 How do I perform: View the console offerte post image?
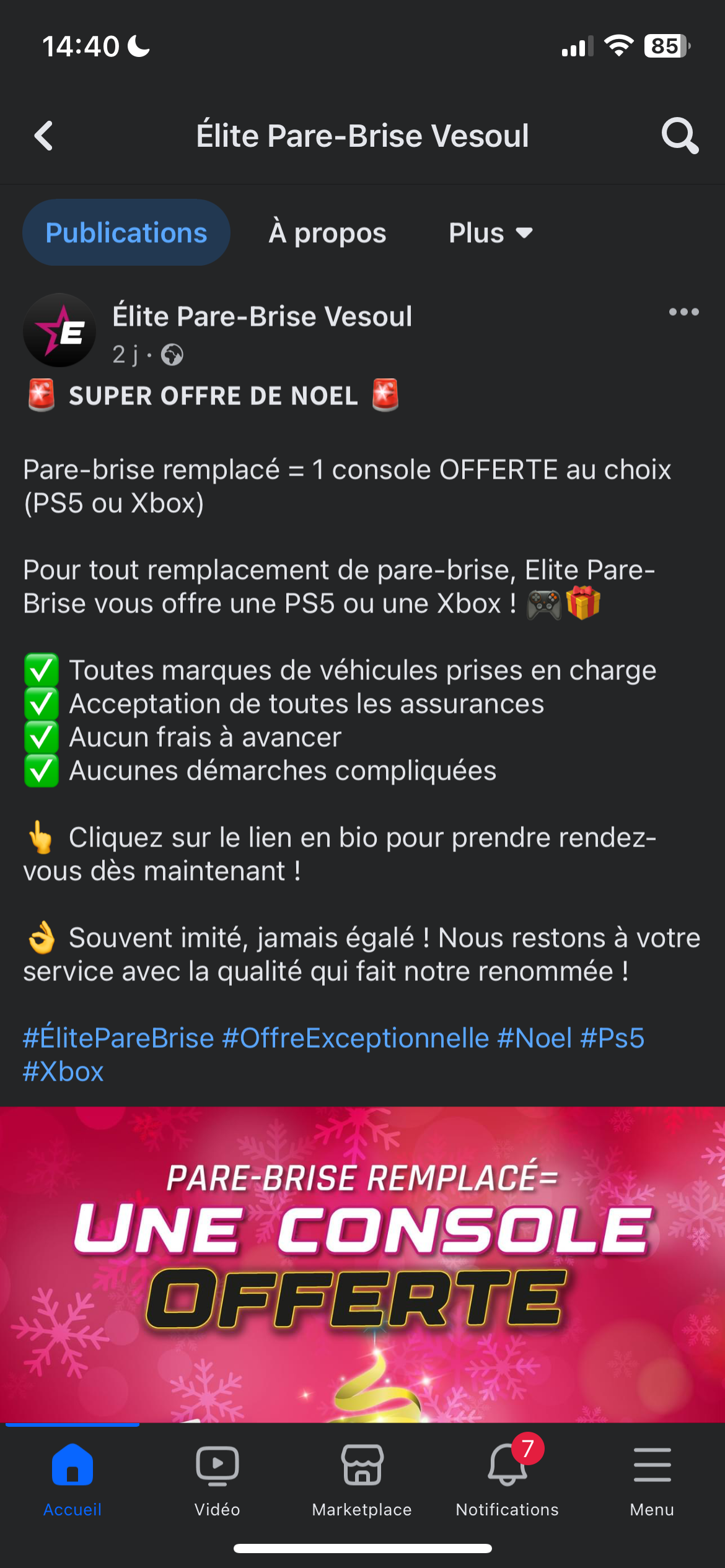[362, 1263]
